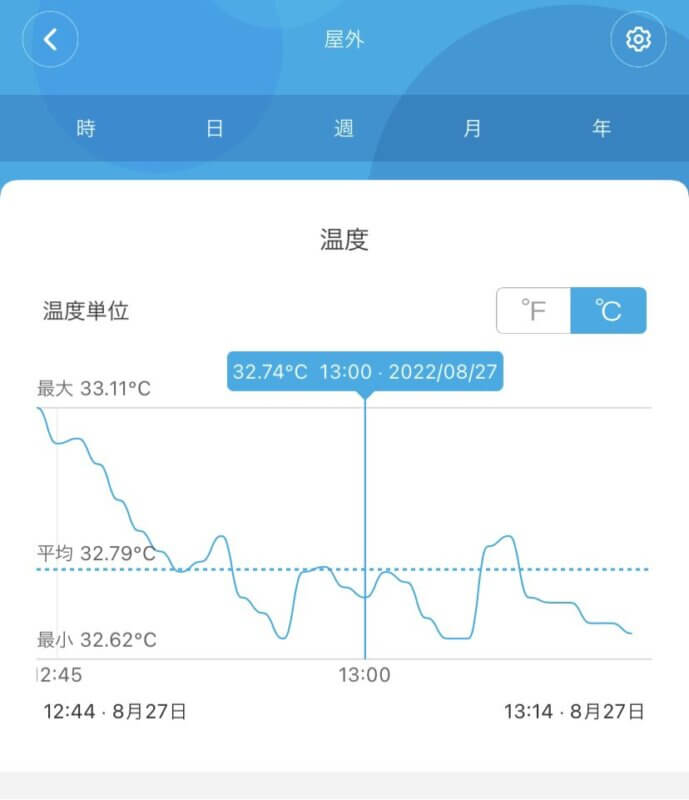Change temperature unit to °F
The height and width of the screenshot is (800, 689).
point(534,311)
